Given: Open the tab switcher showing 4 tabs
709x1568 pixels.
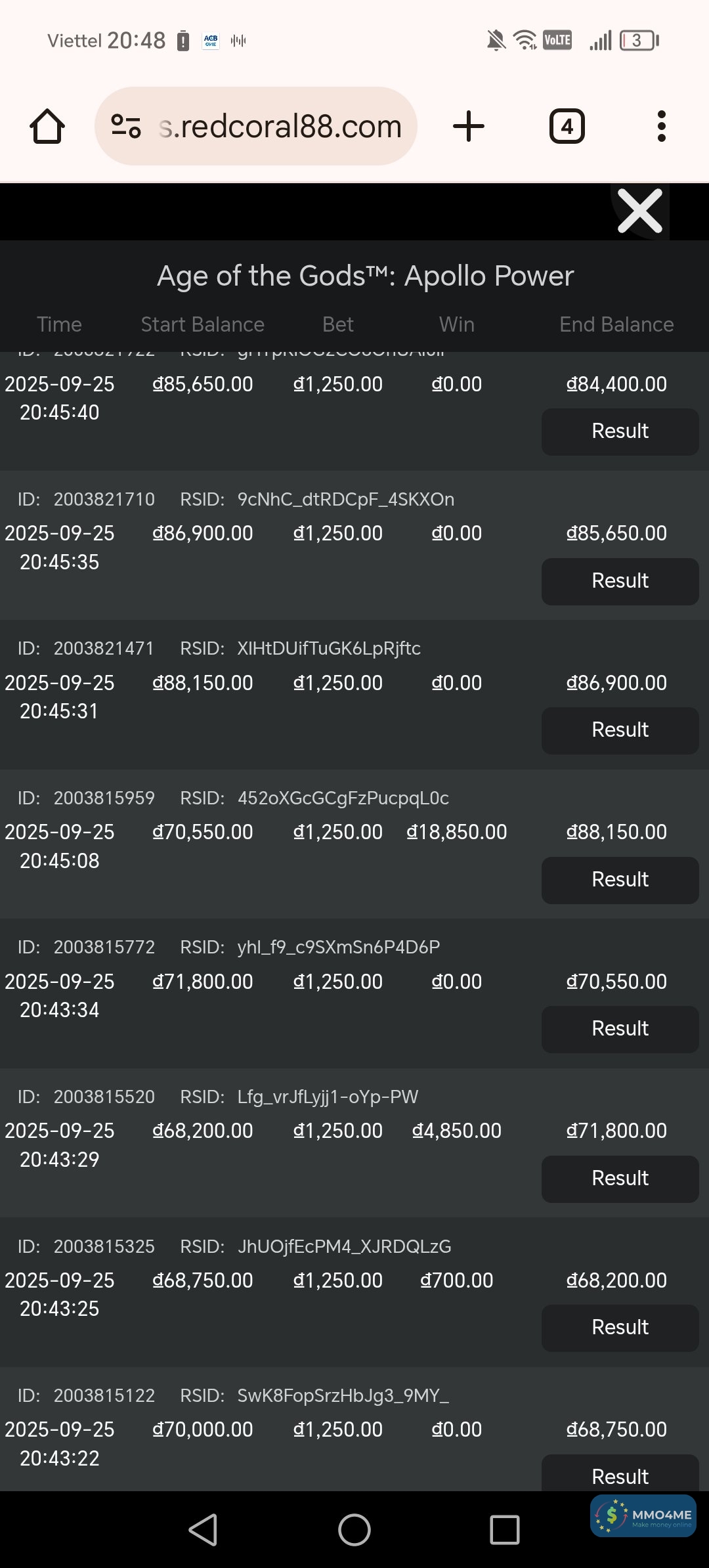Looking at the screenshot, I should [x=567, y=126].
